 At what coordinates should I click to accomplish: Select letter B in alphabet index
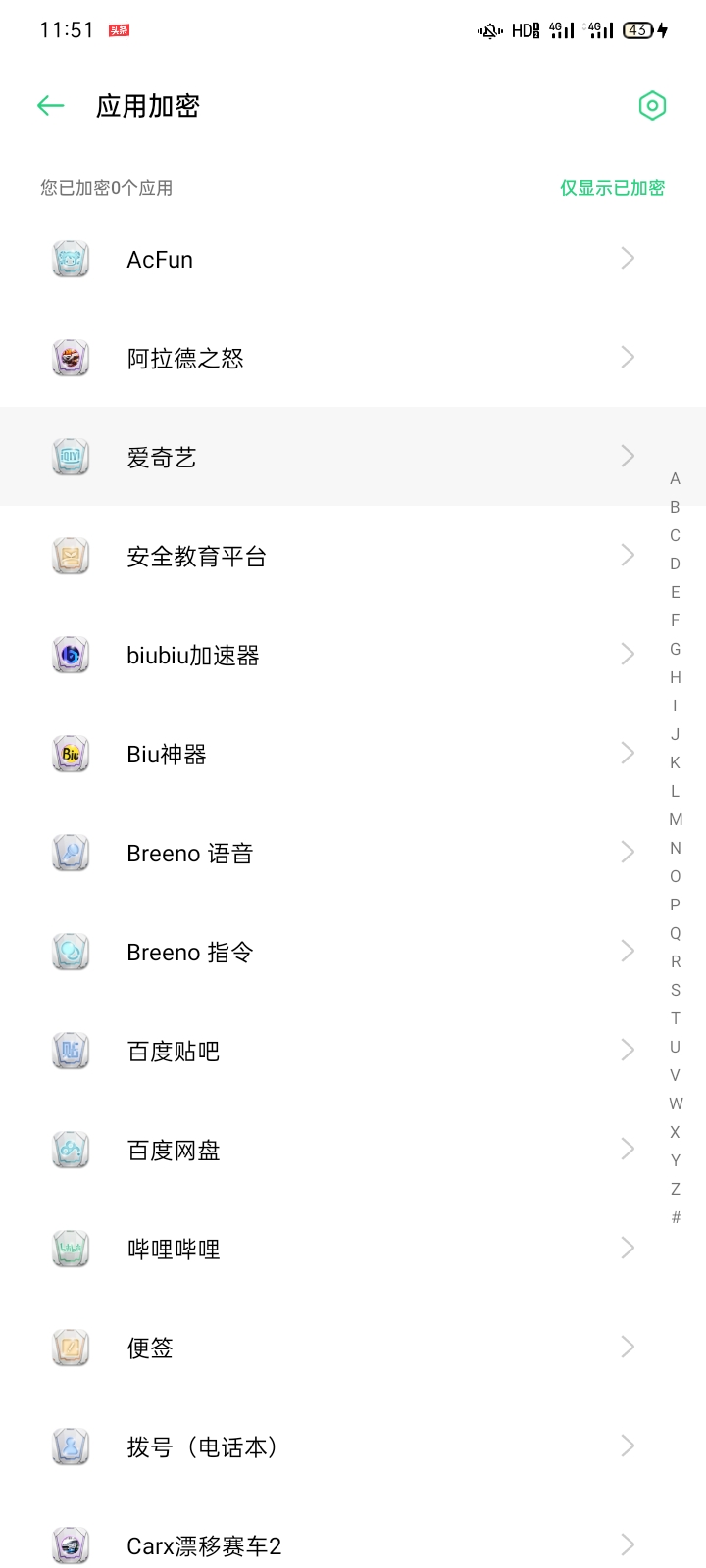(675, 507)
